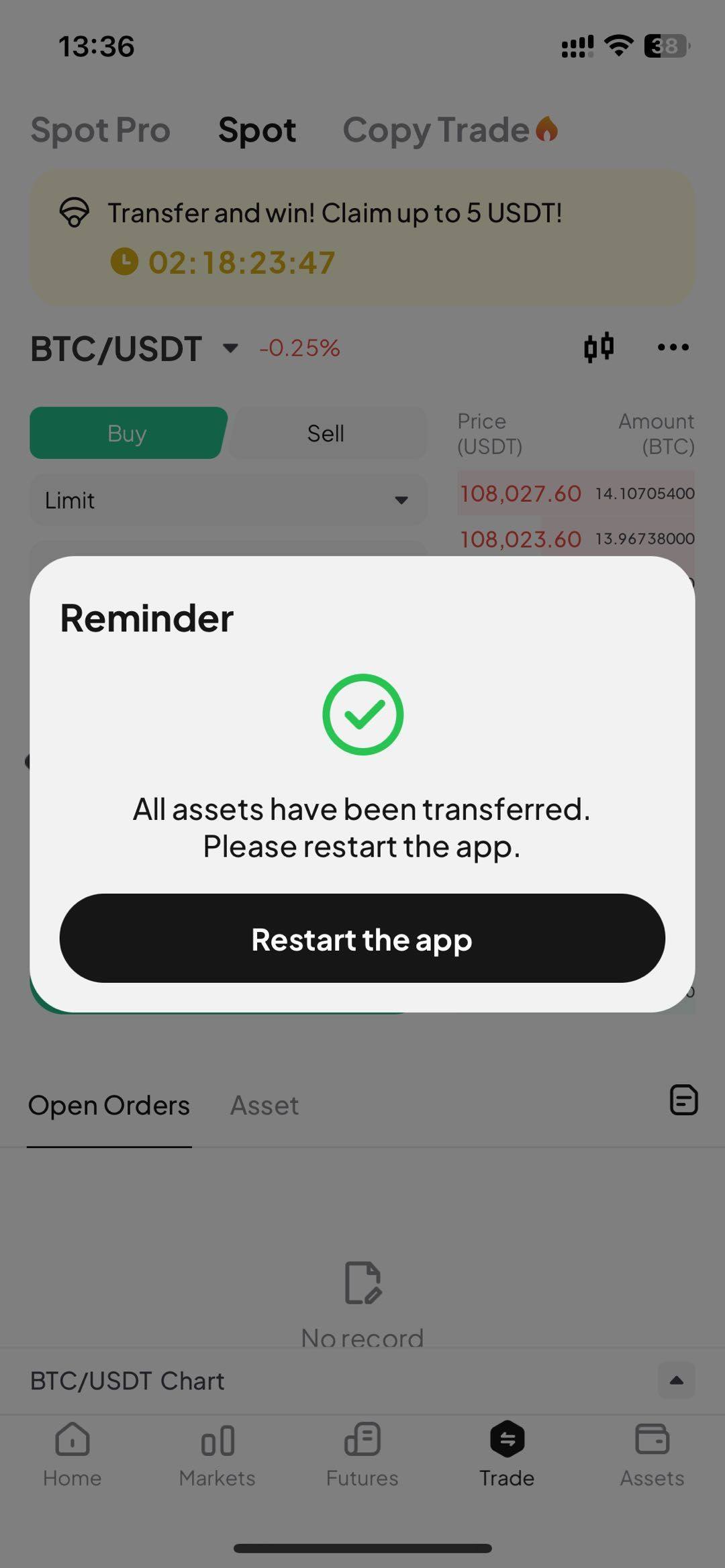Open the Transfer and win banner
Viewport: 725px width, 1568px height.
tap(362, 237)
